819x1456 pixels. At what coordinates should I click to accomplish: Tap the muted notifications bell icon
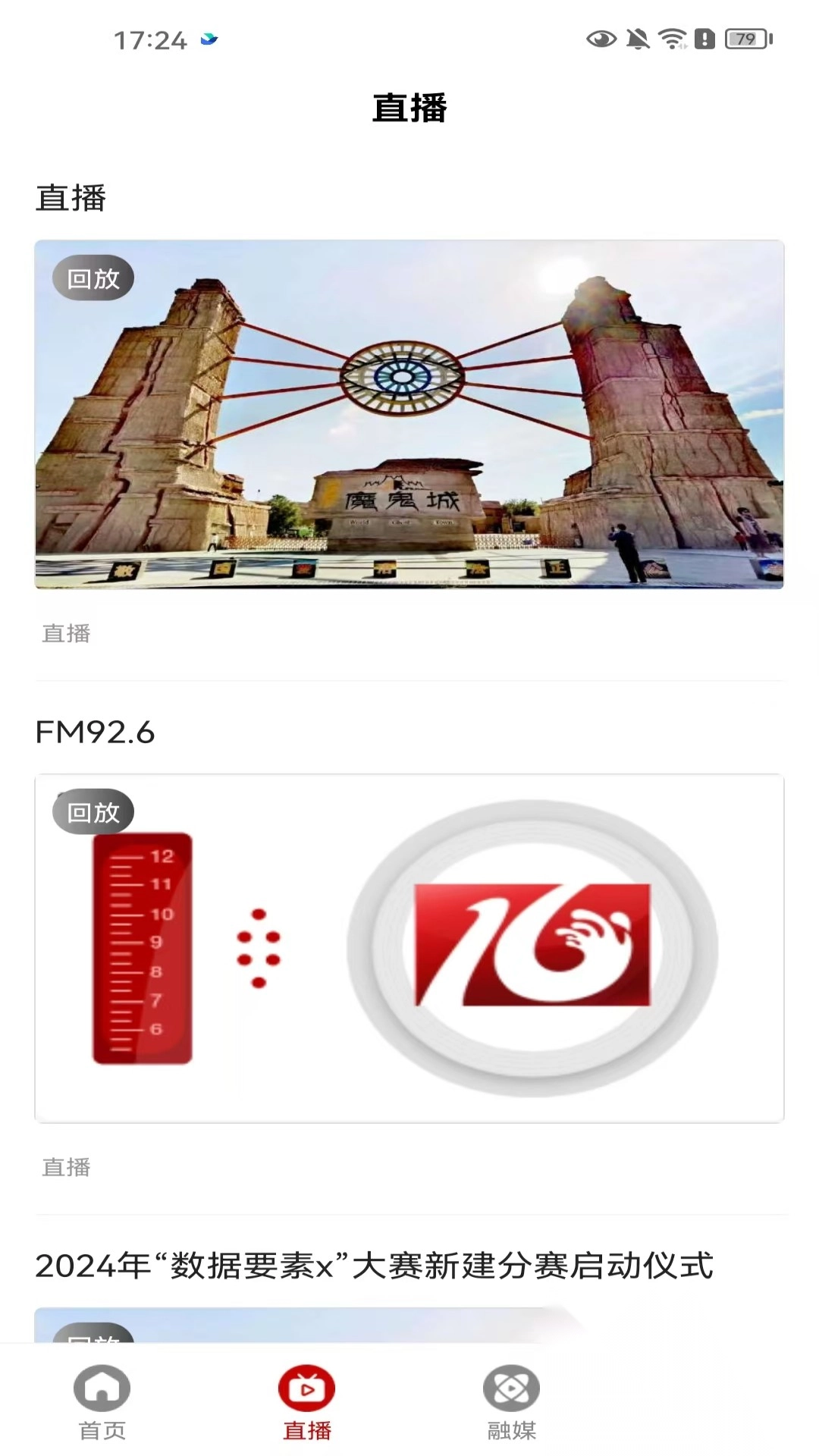[639, 42]
